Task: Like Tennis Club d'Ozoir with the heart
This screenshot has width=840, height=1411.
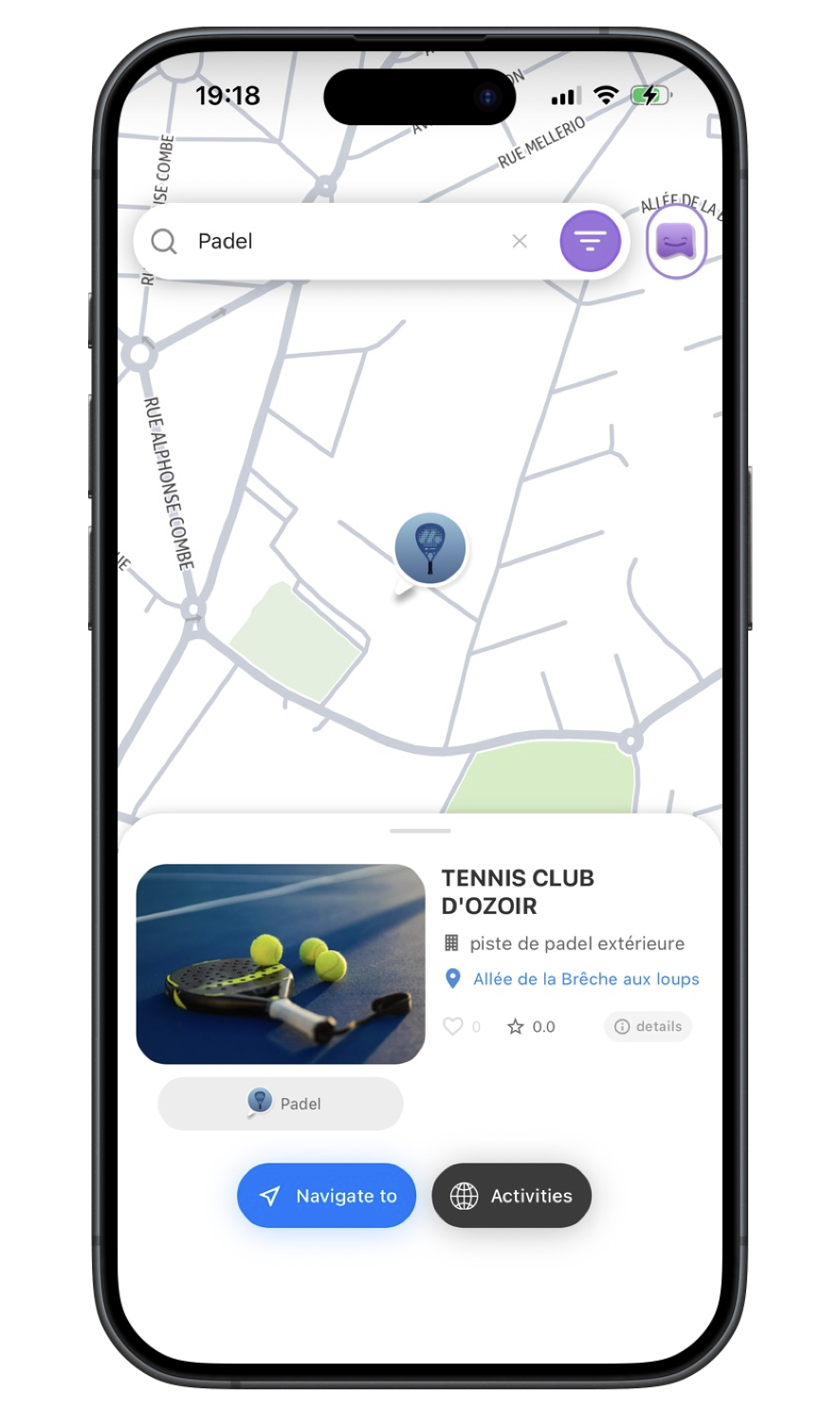Action: [453, 1026]
